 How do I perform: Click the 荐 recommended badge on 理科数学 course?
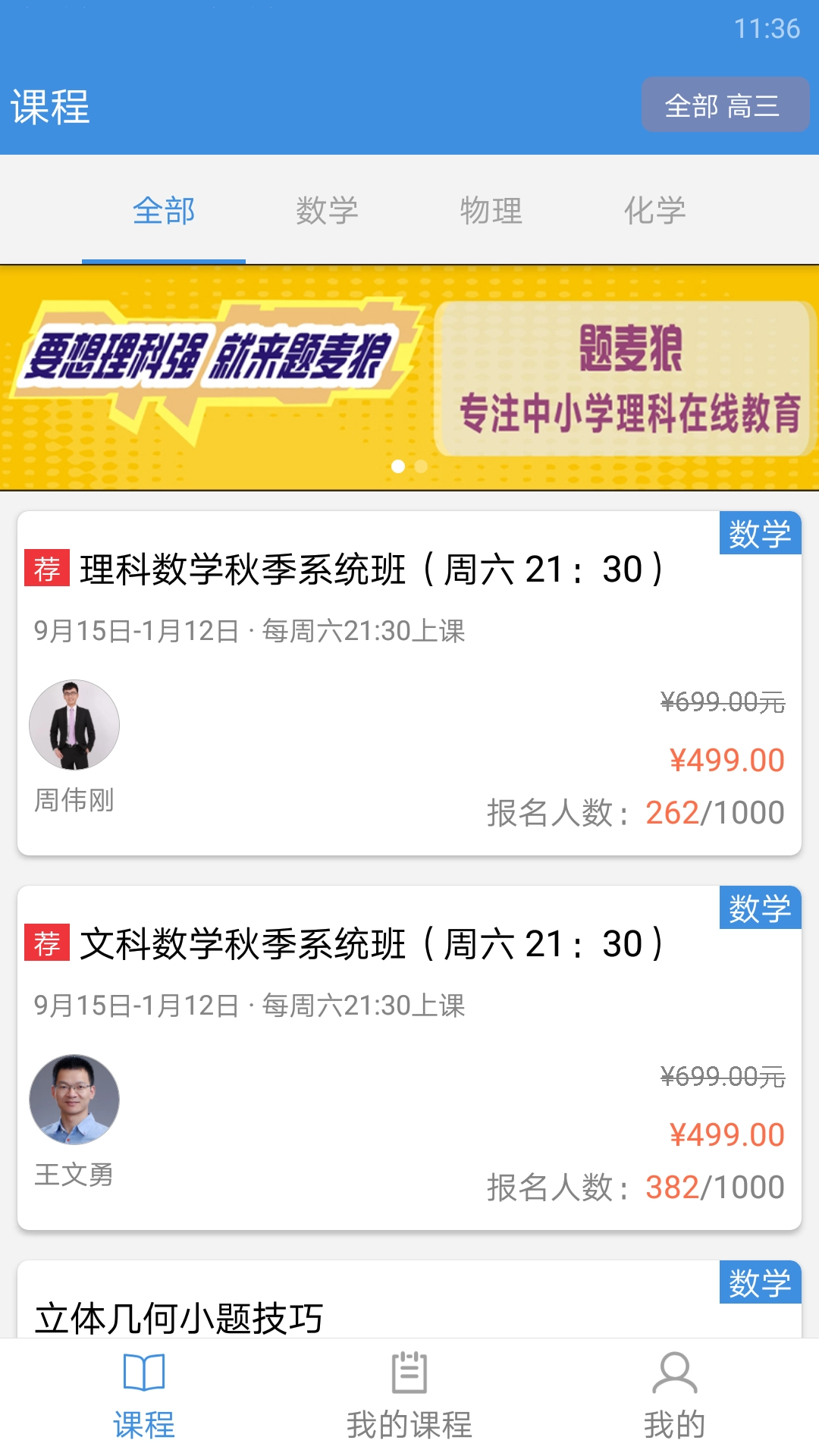pos(49,566)
